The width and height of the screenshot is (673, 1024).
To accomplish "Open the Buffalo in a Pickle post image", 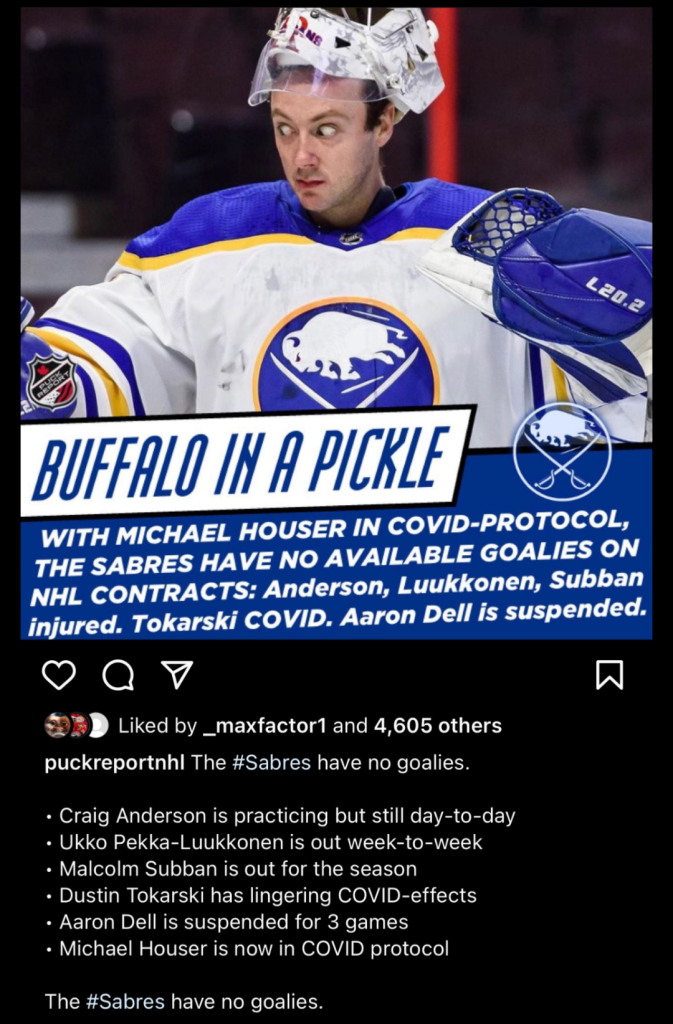I will tap(336, 320).
